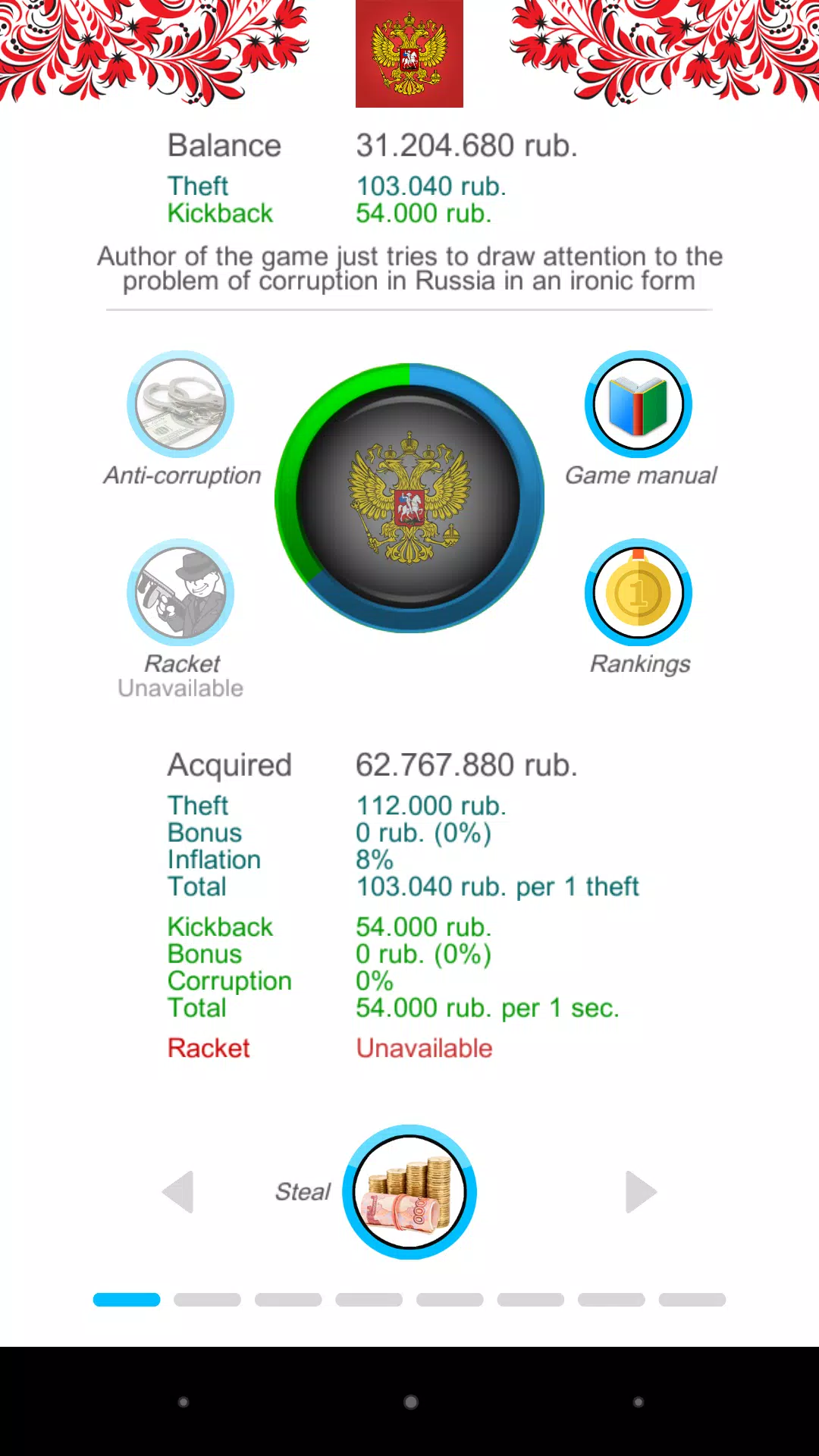View the Rankings leaderboard
Viewport: 819px width, 1456px height.
pos(638,592)
